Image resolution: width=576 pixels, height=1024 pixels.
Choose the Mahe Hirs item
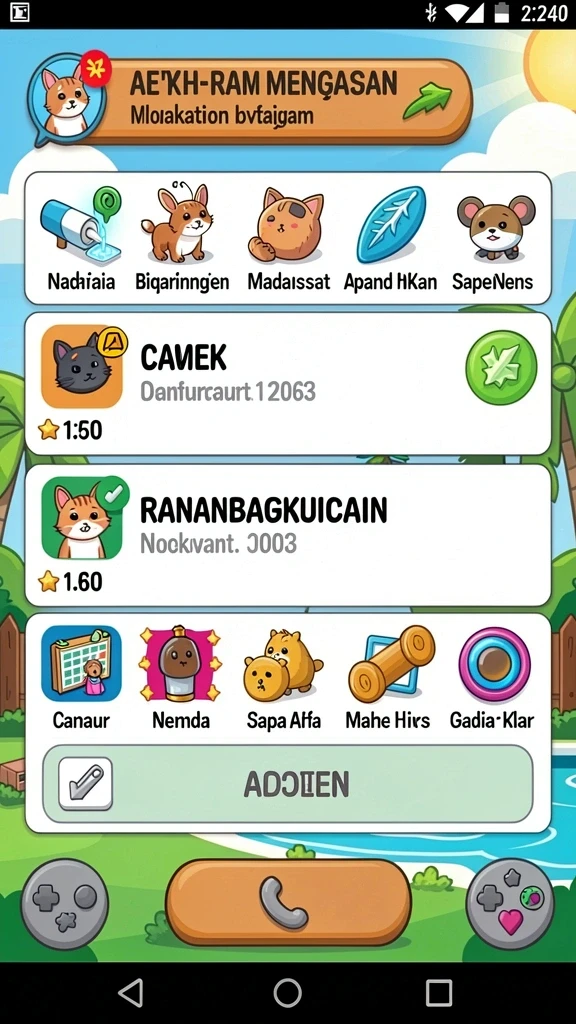click(x=389, y=677)
